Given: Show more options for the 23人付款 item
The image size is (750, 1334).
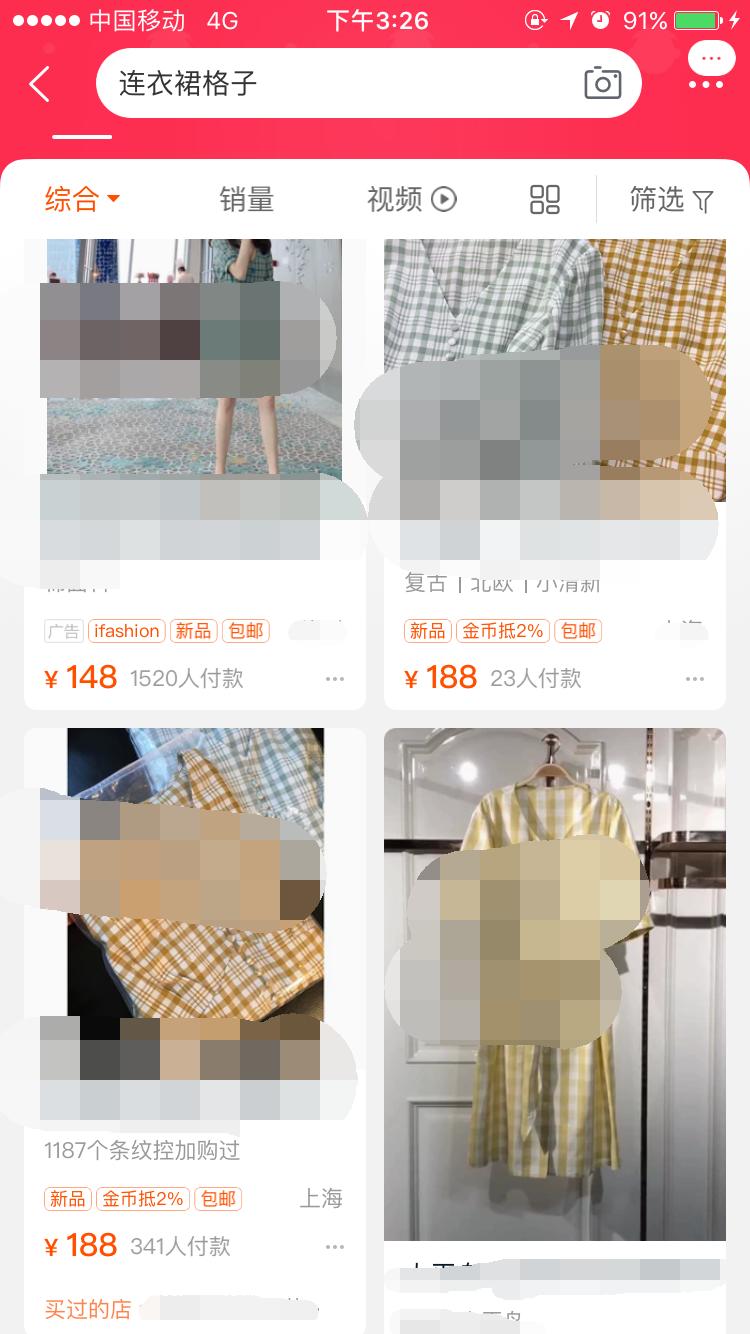Looking at the screenshot, I should pyautogui.click(x=695, y=679).
